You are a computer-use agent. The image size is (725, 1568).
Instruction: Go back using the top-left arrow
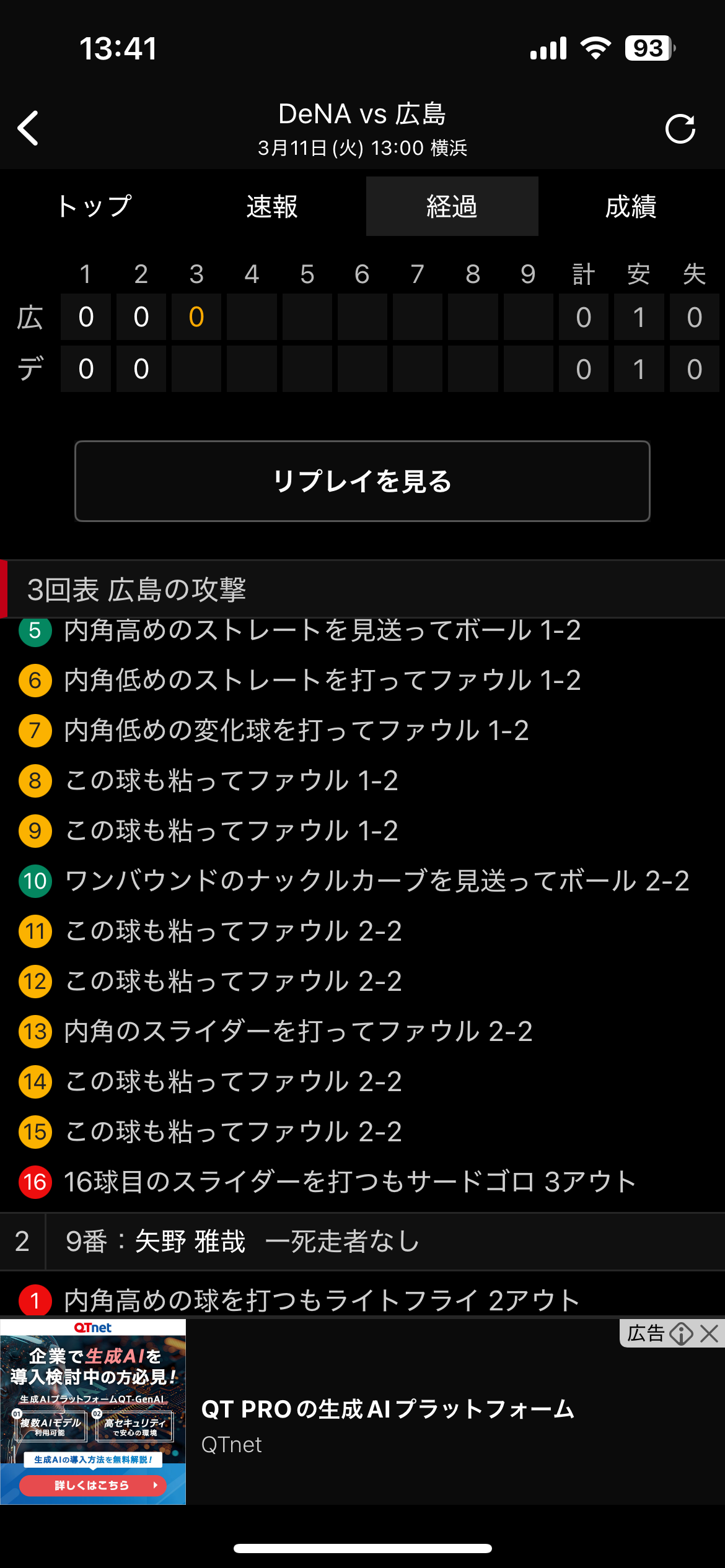click(29, 128)
